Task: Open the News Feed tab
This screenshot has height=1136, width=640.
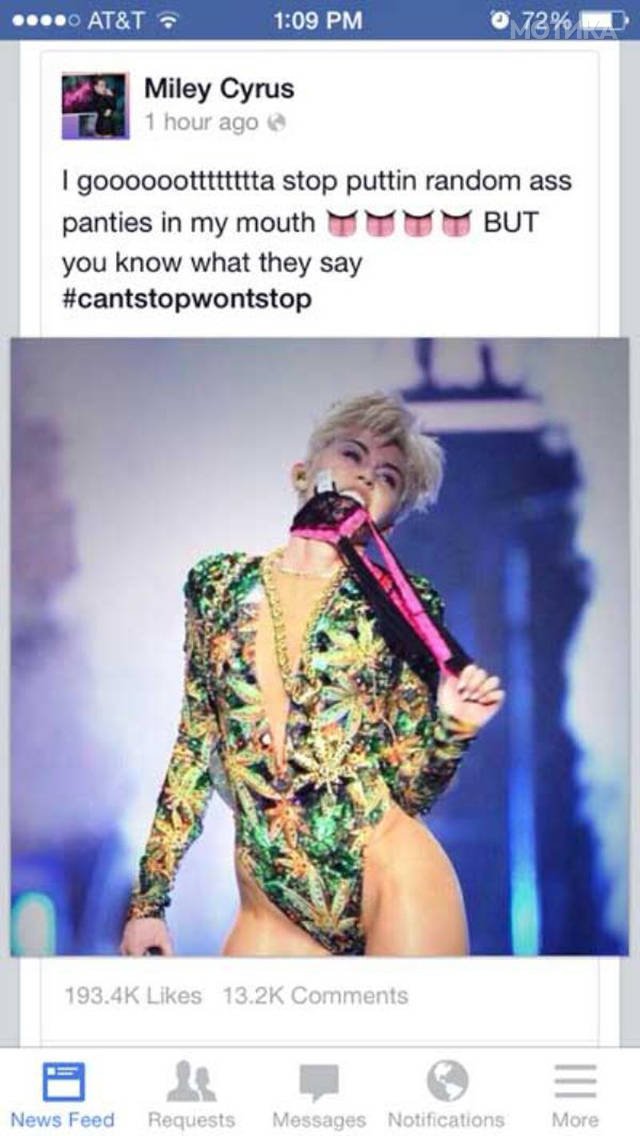Action: click(x=63, y=1094)
